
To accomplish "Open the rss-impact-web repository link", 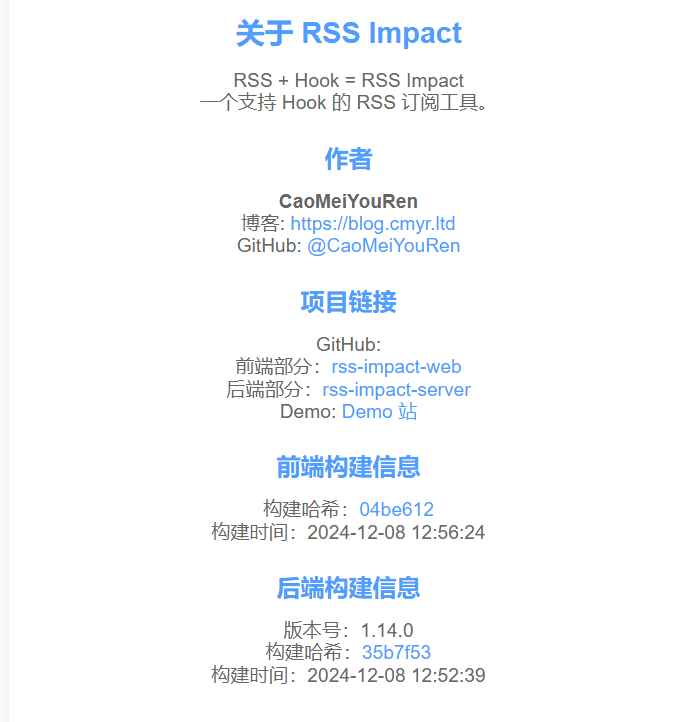I will point(396,367).
